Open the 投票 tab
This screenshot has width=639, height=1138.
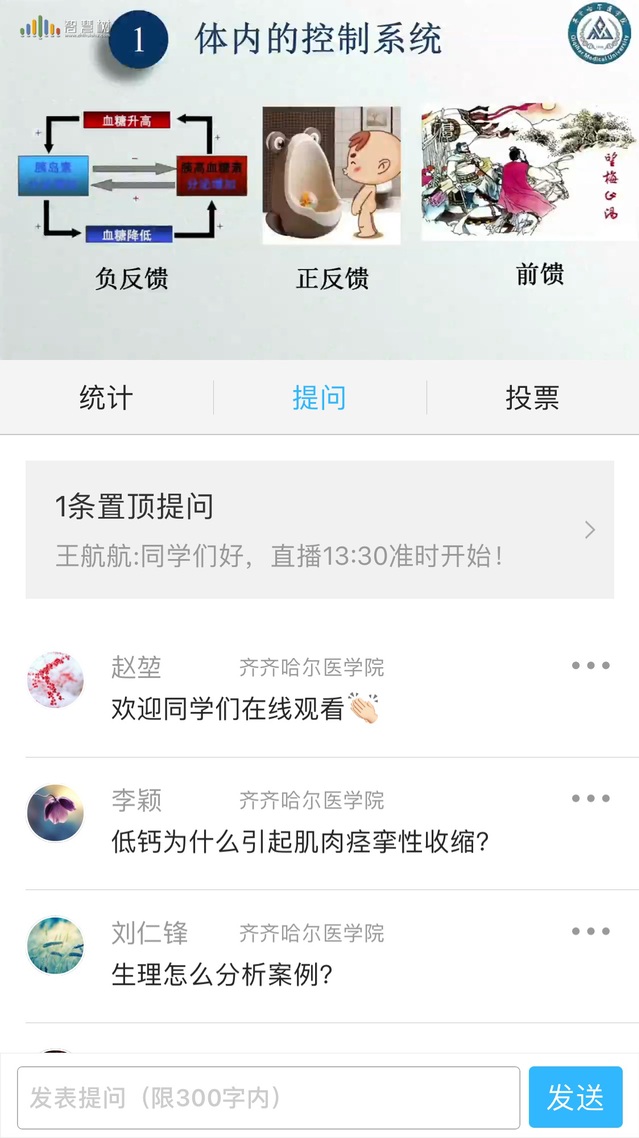532,398
